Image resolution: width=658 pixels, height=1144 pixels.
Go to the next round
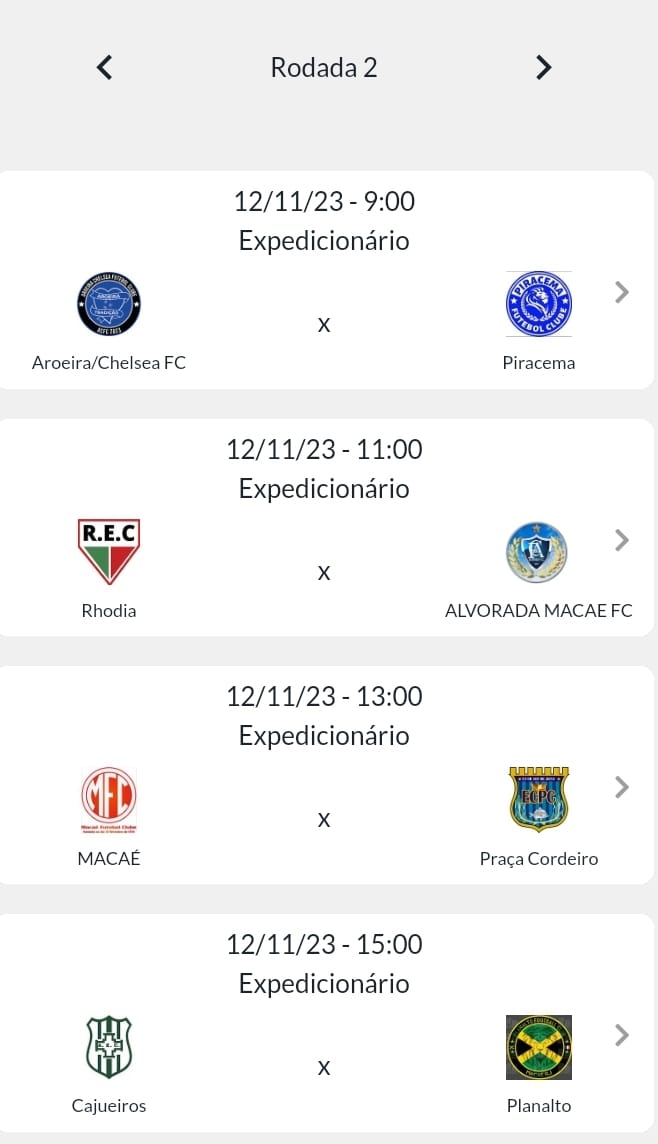click(x=543, y=67)
